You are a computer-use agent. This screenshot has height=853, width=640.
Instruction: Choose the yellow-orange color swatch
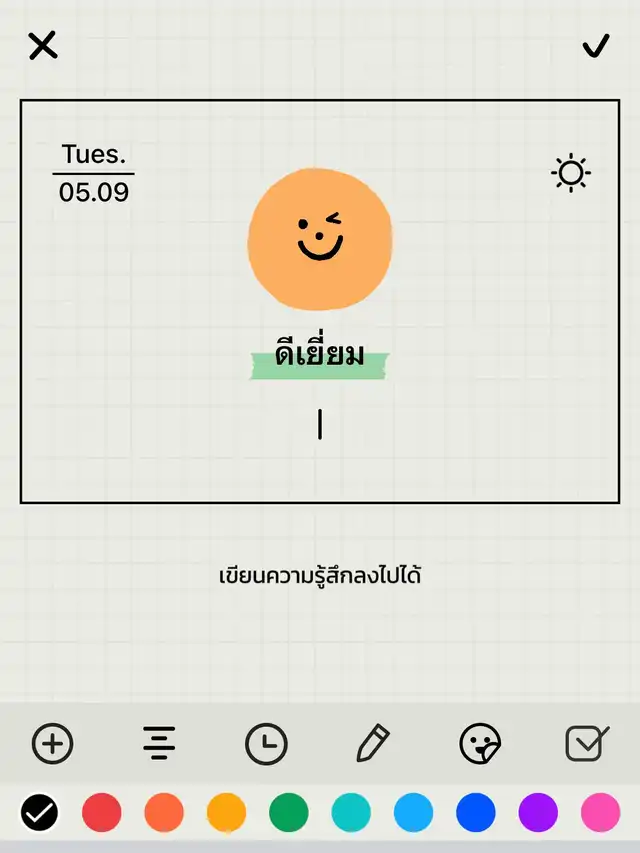coord(226,812)
